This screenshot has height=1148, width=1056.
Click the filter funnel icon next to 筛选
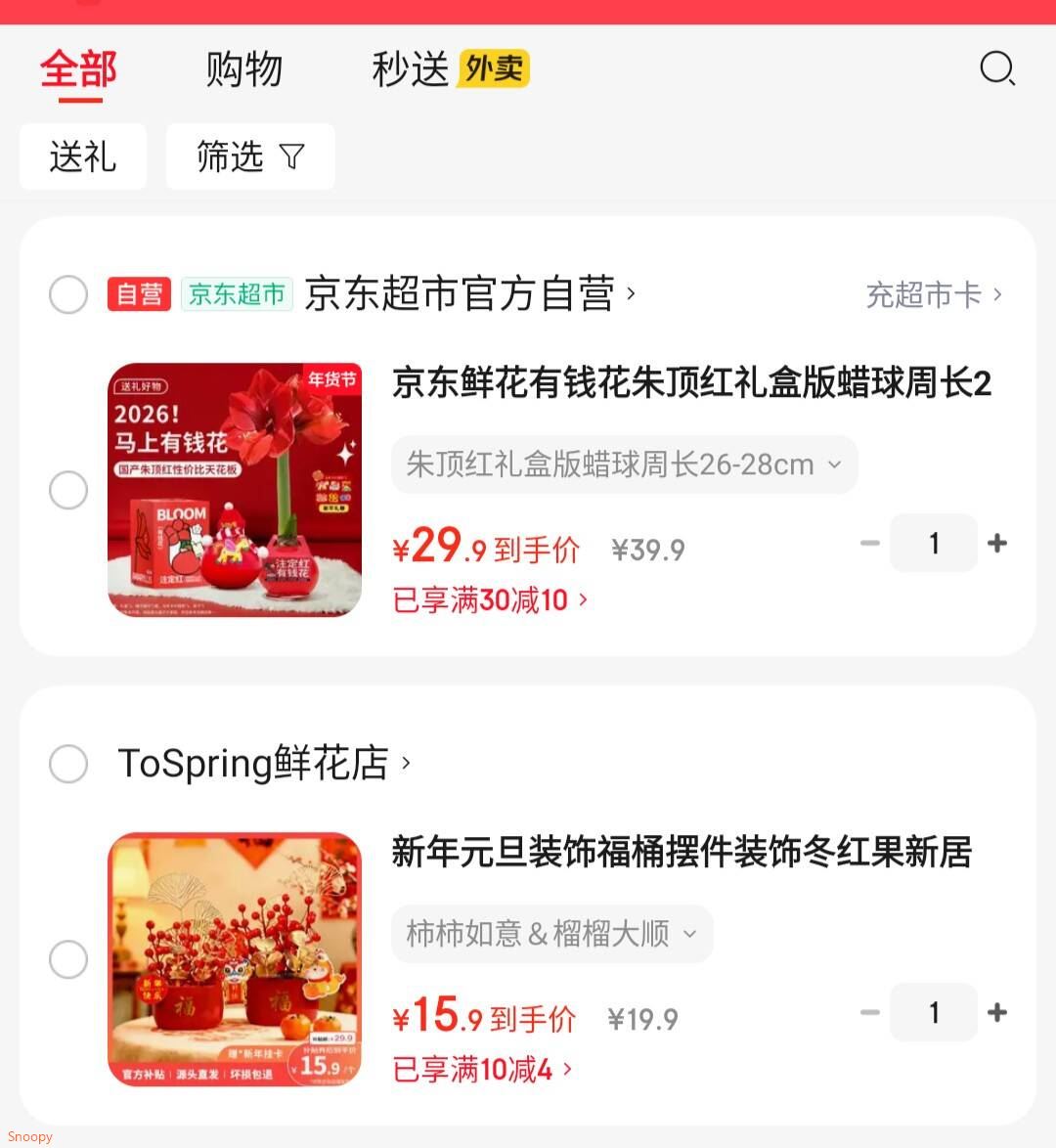tap(292, 155)
